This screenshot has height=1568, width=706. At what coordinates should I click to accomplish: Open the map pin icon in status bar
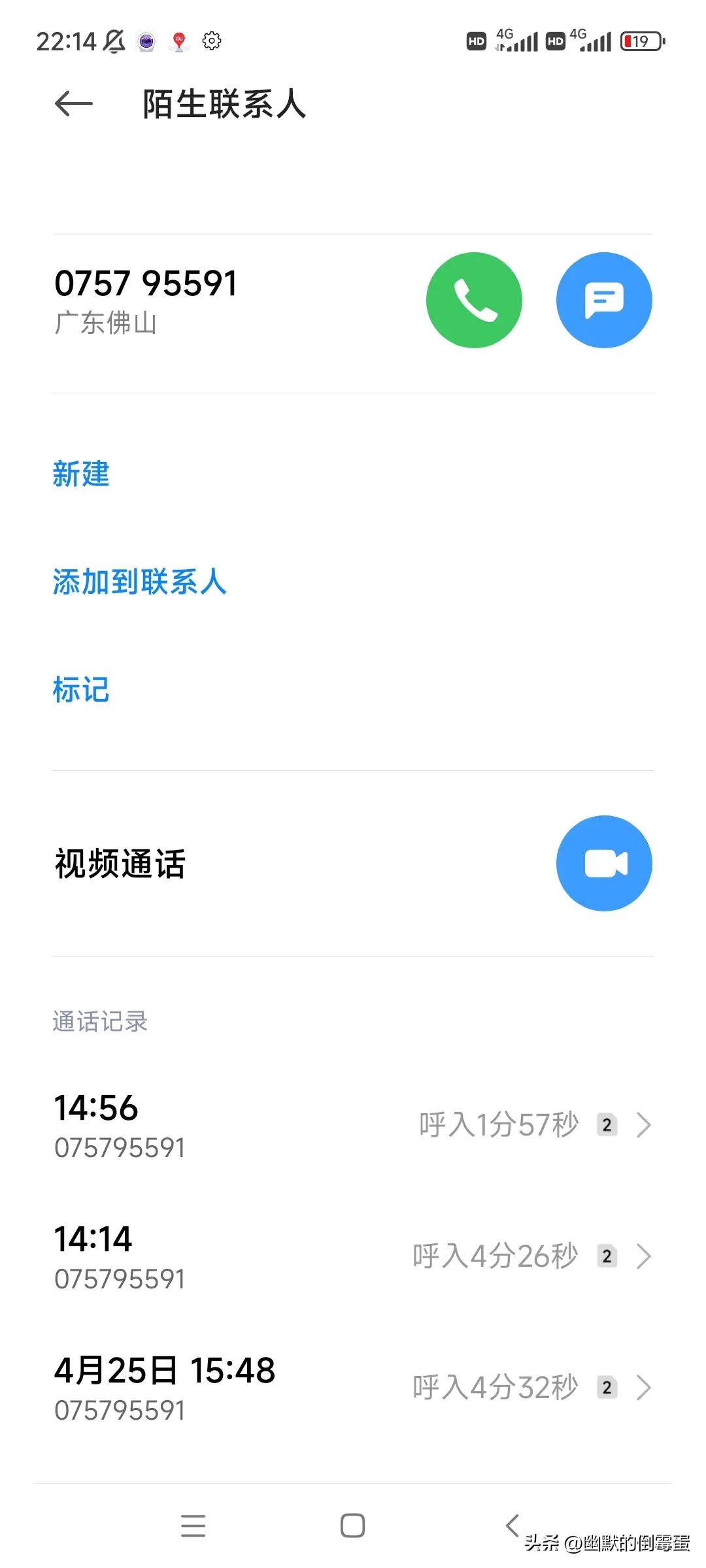[178, 41]
